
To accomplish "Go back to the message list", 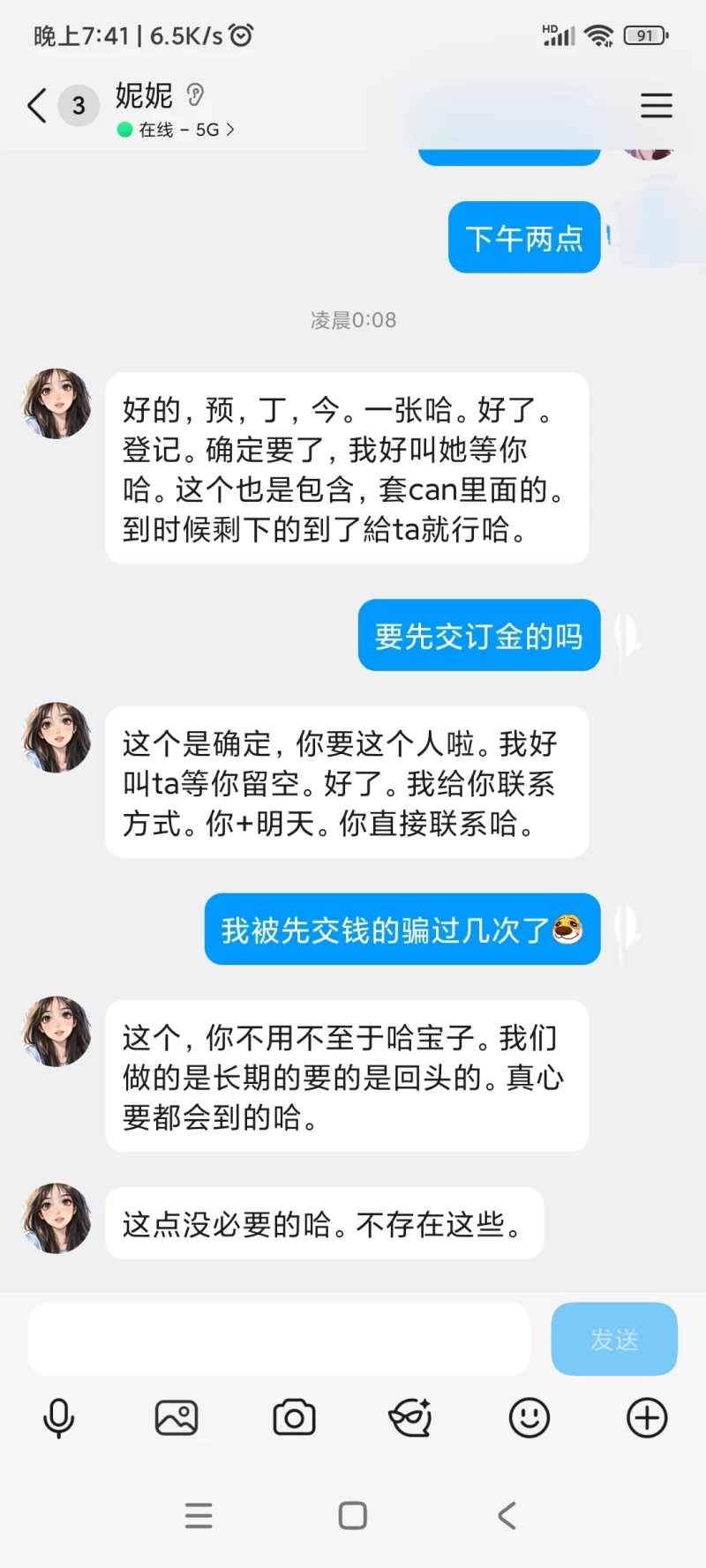I will pos(37,106).
